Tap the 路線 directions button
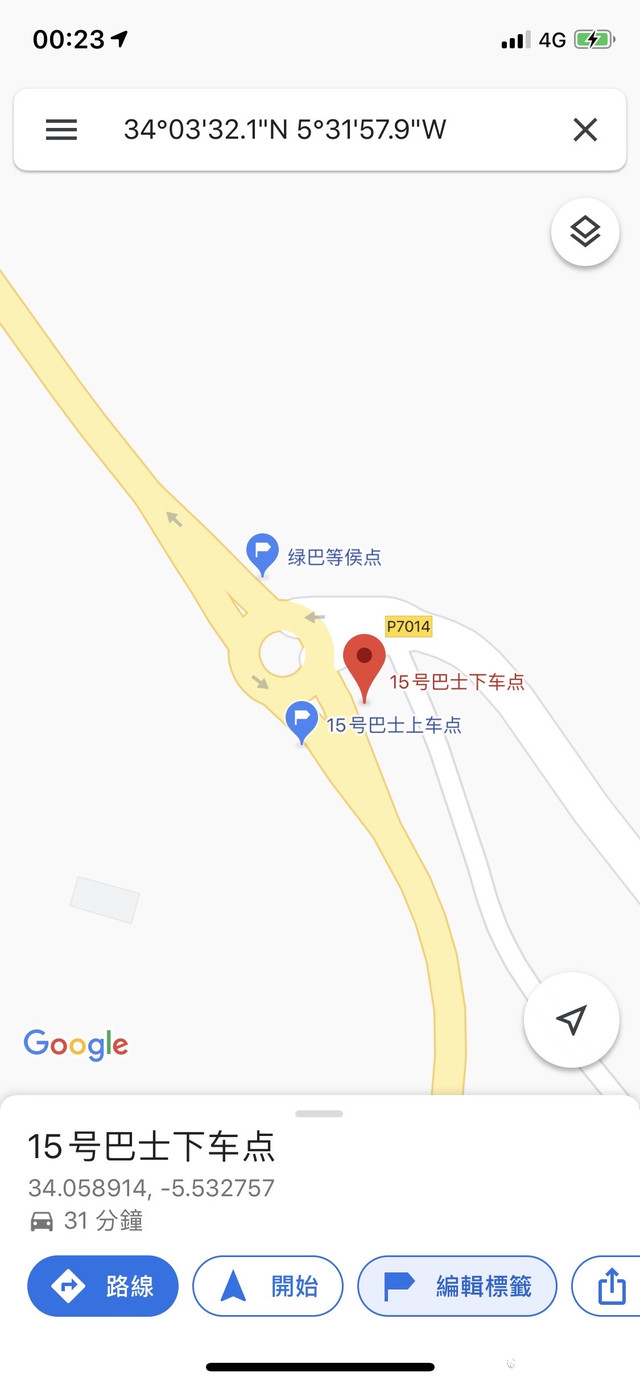The width and height of the screenshot is (640, 1385). (103, 1286)
